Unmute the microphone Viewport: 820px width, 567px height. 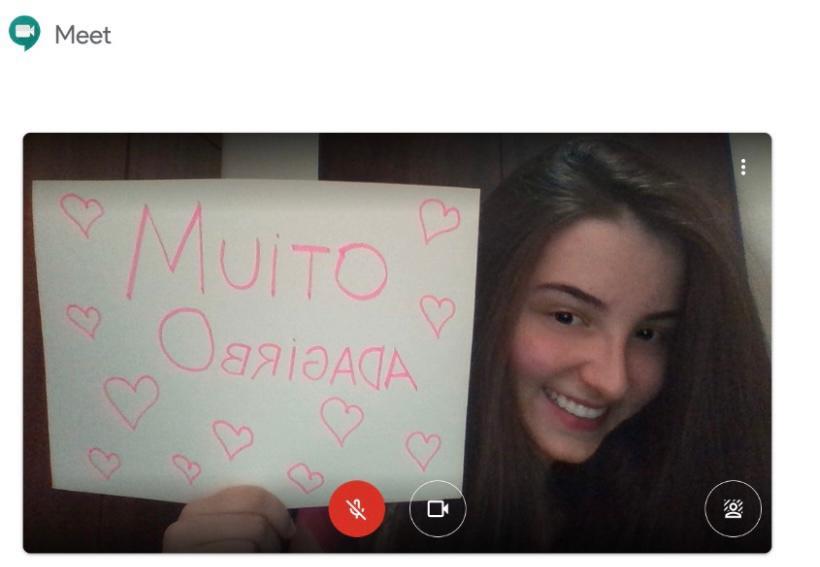tap(357, 509)
